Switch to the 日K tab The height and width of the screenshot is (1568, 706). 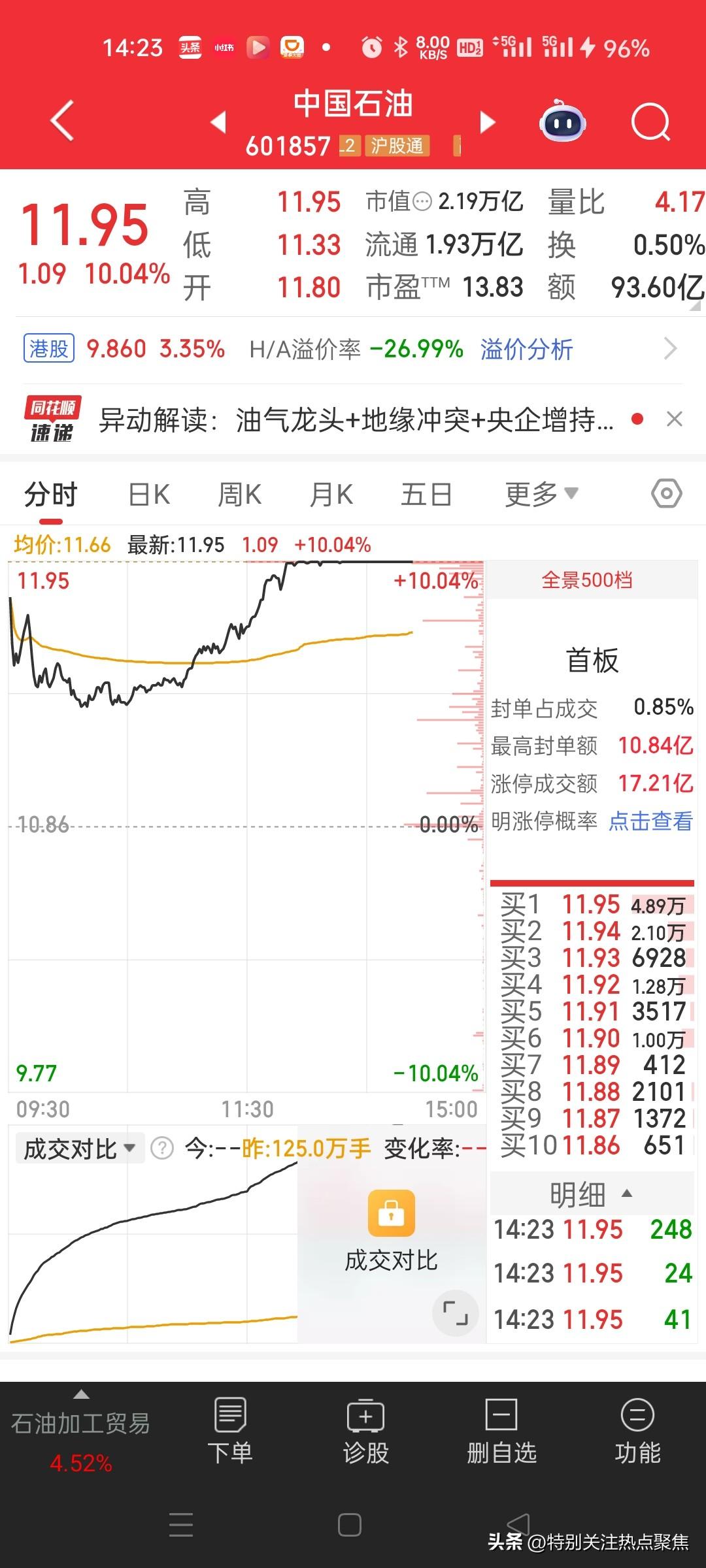(149, 495)
